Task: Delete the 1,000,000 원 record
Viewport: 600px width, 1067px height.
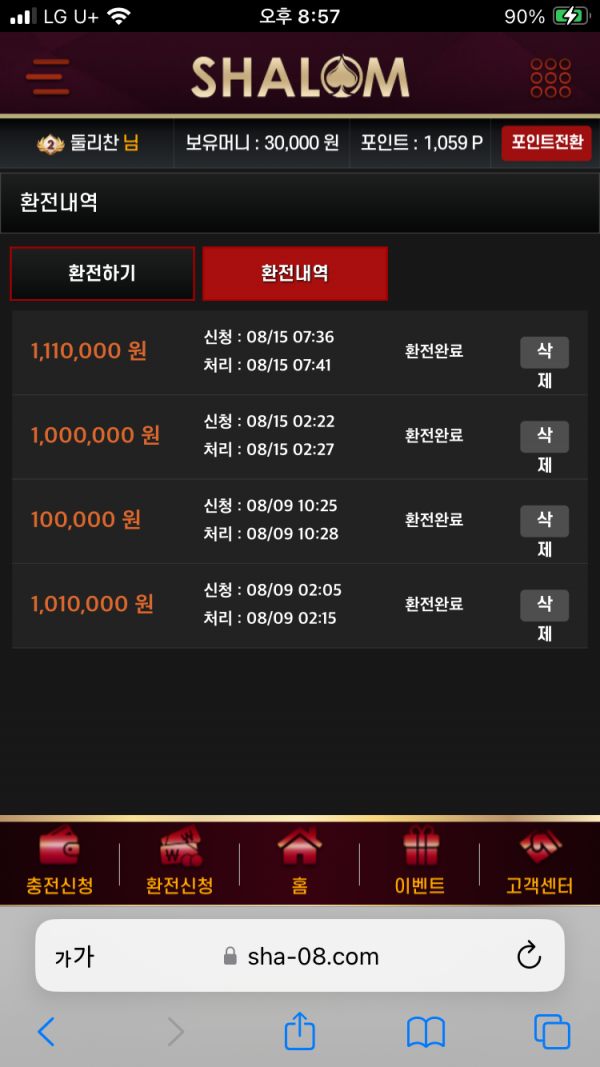Action: point(544,437)
